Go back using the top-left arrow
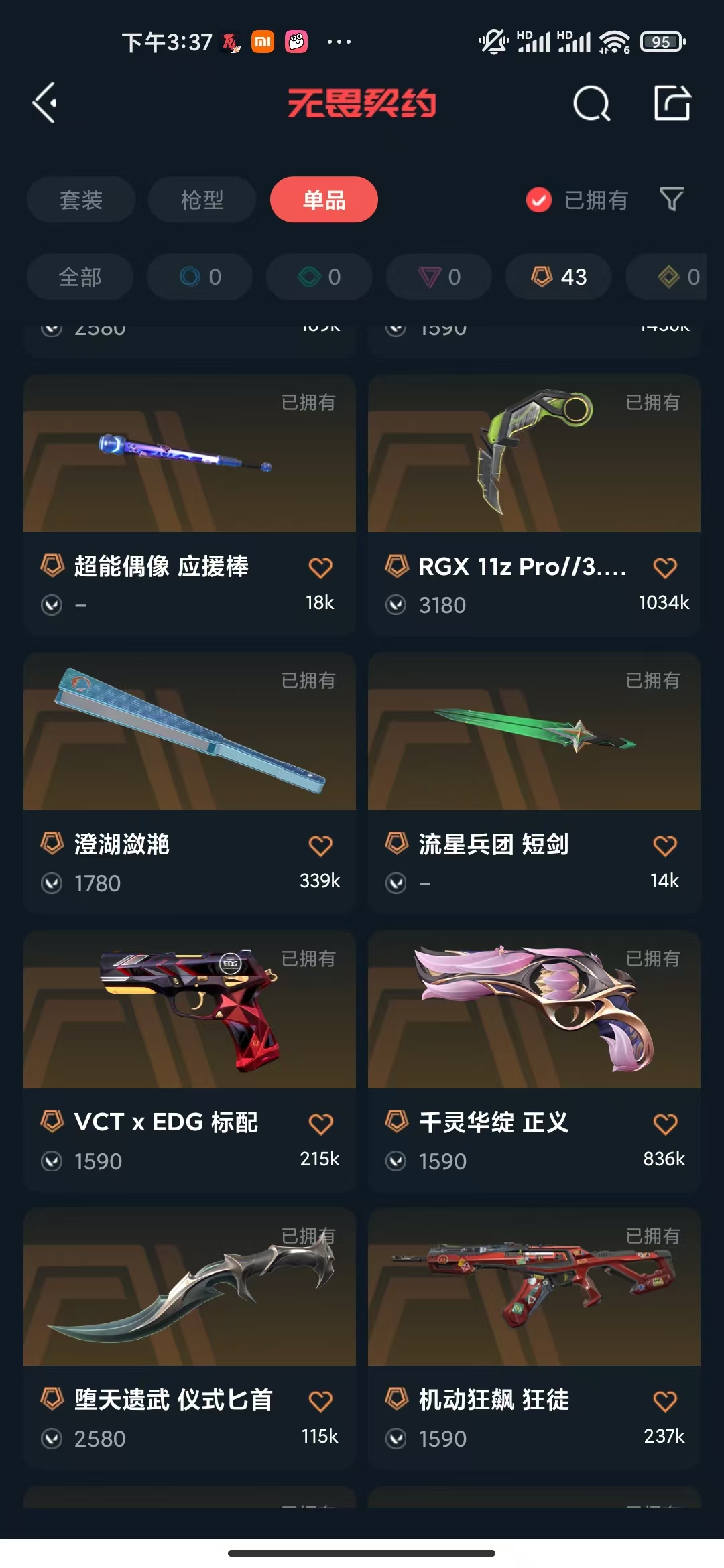Screen dimensions: 724x1568 point(45,103)
